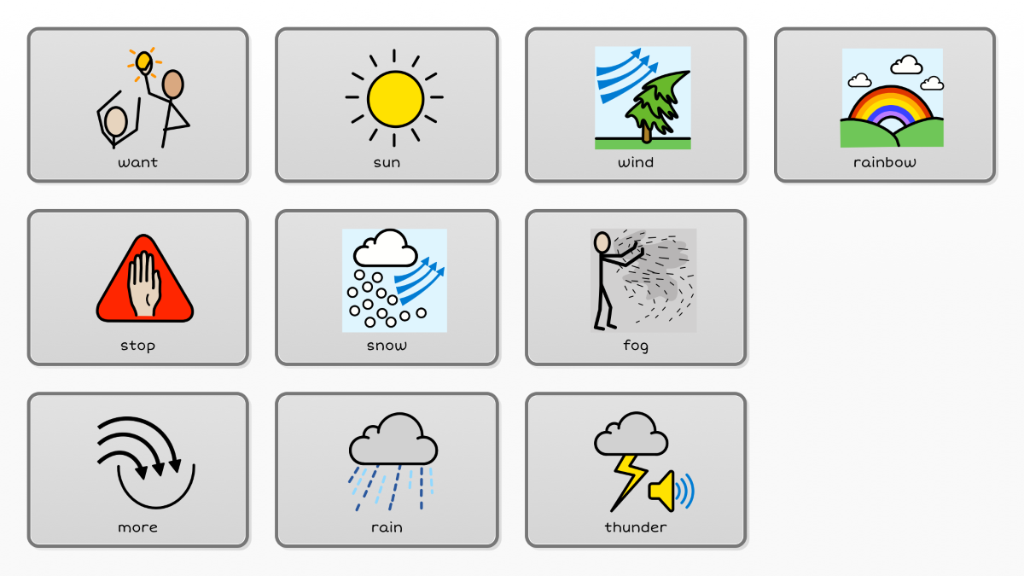Choose the 'wind' symbol cell
Screen dimensions: 1024x576
click(635, 105)
